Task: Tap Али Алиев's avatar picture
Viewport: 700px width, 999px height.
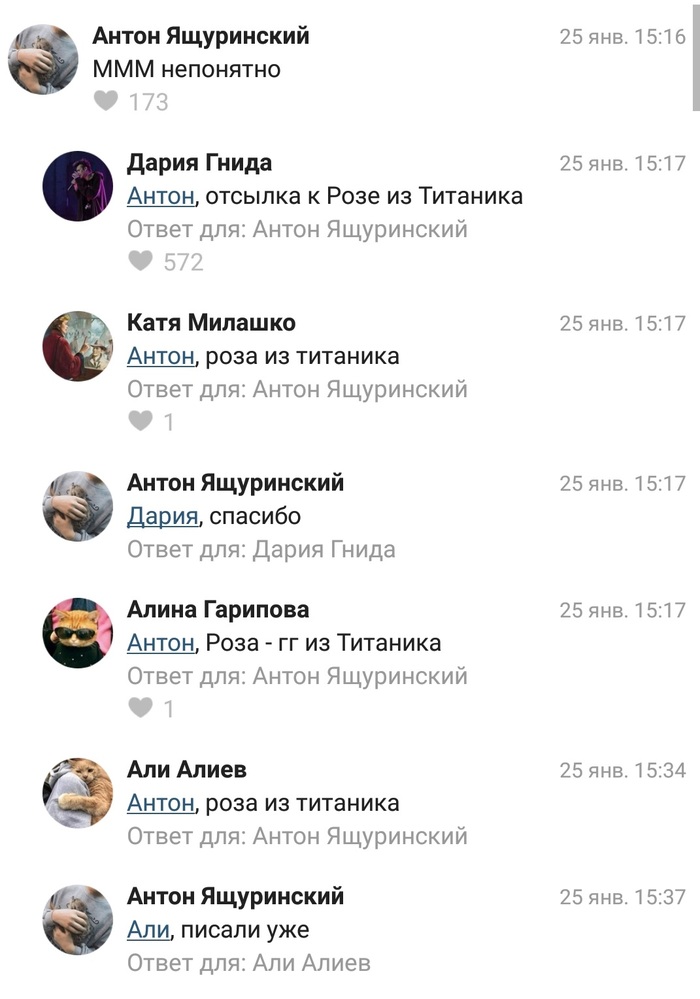Action: coord(77,793)
